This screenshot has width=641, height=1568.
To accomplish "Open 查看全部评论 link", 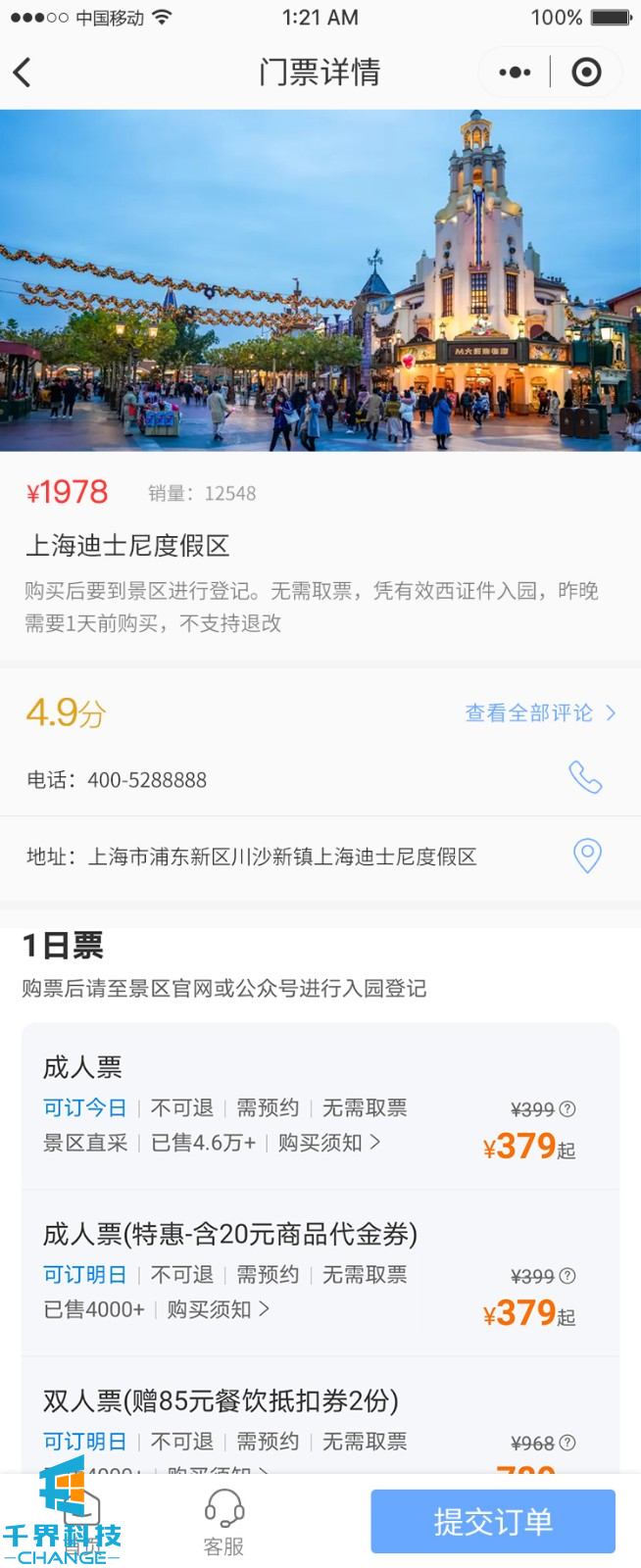I will pos(539,713).
